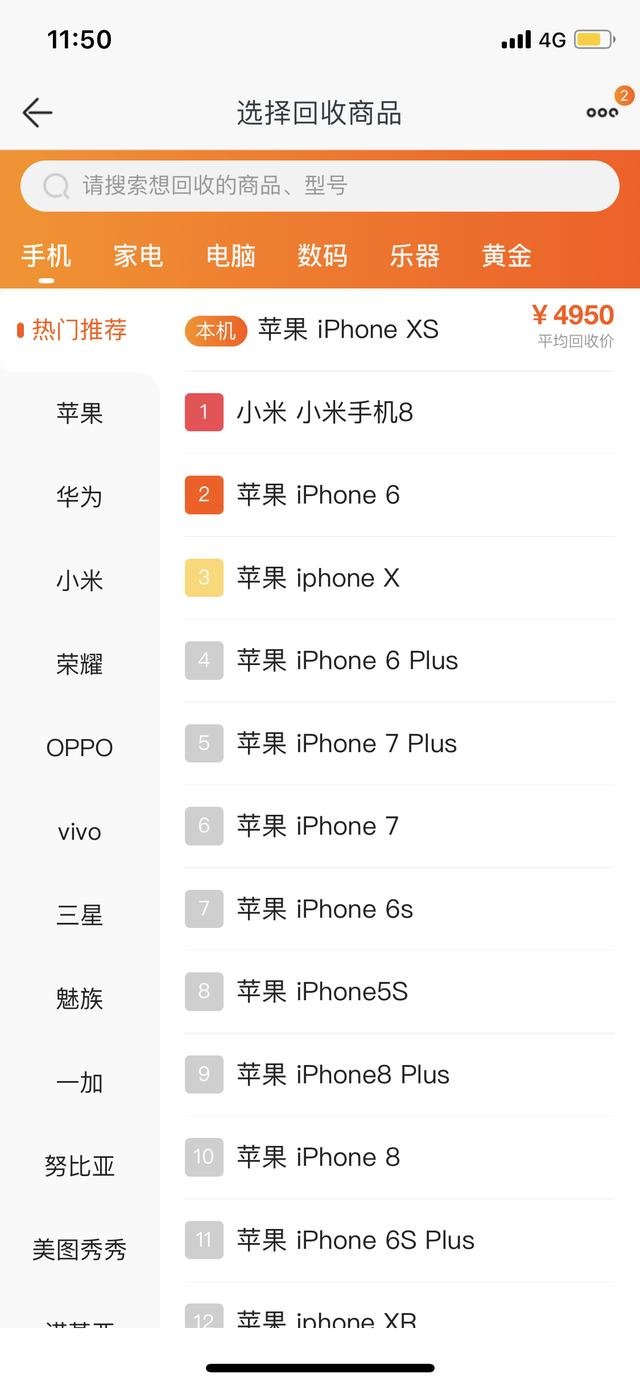
Task: Switch to the 数码 category tab
Action: point(322,256)
